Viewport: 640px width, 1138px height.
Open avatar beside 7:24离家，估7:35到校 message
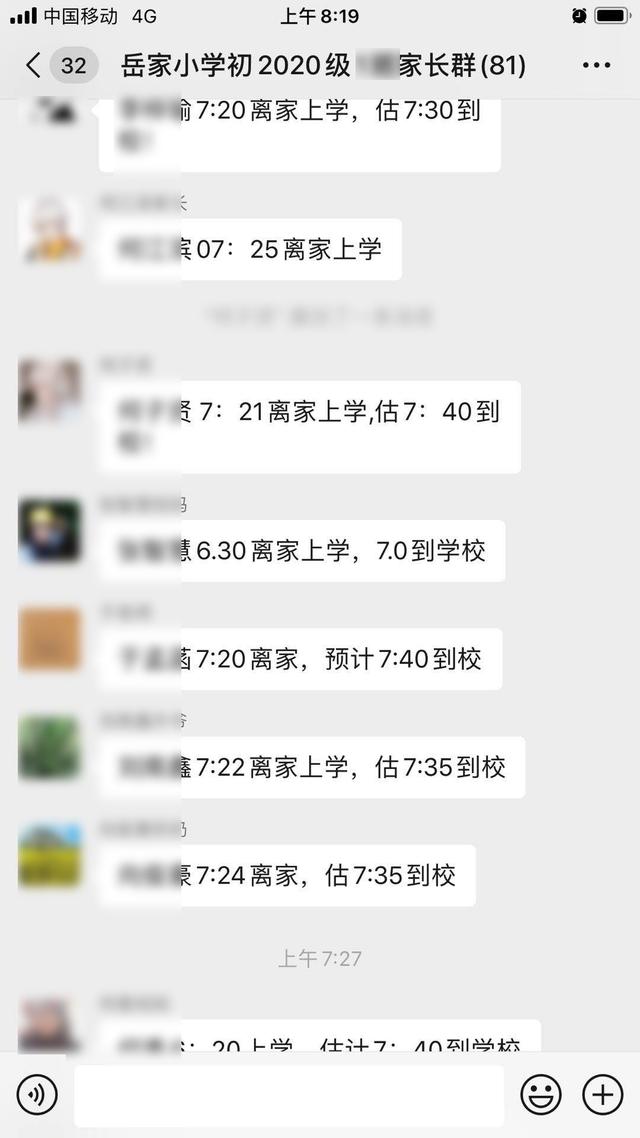point(50,856)
